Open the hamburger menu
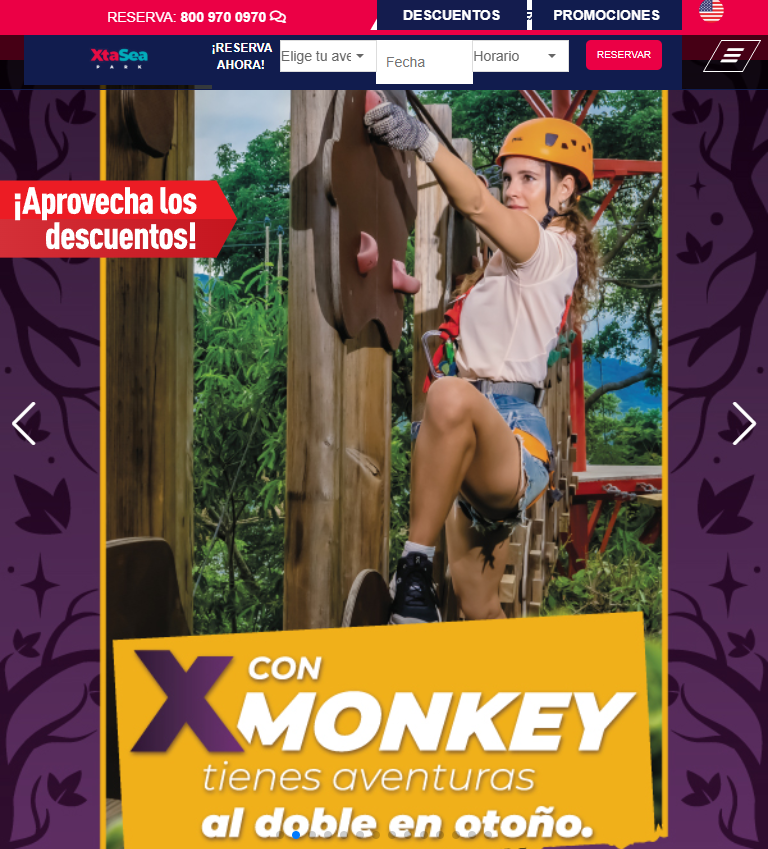Viewport: 768px width, 849px height. click(x=732, y=56)
